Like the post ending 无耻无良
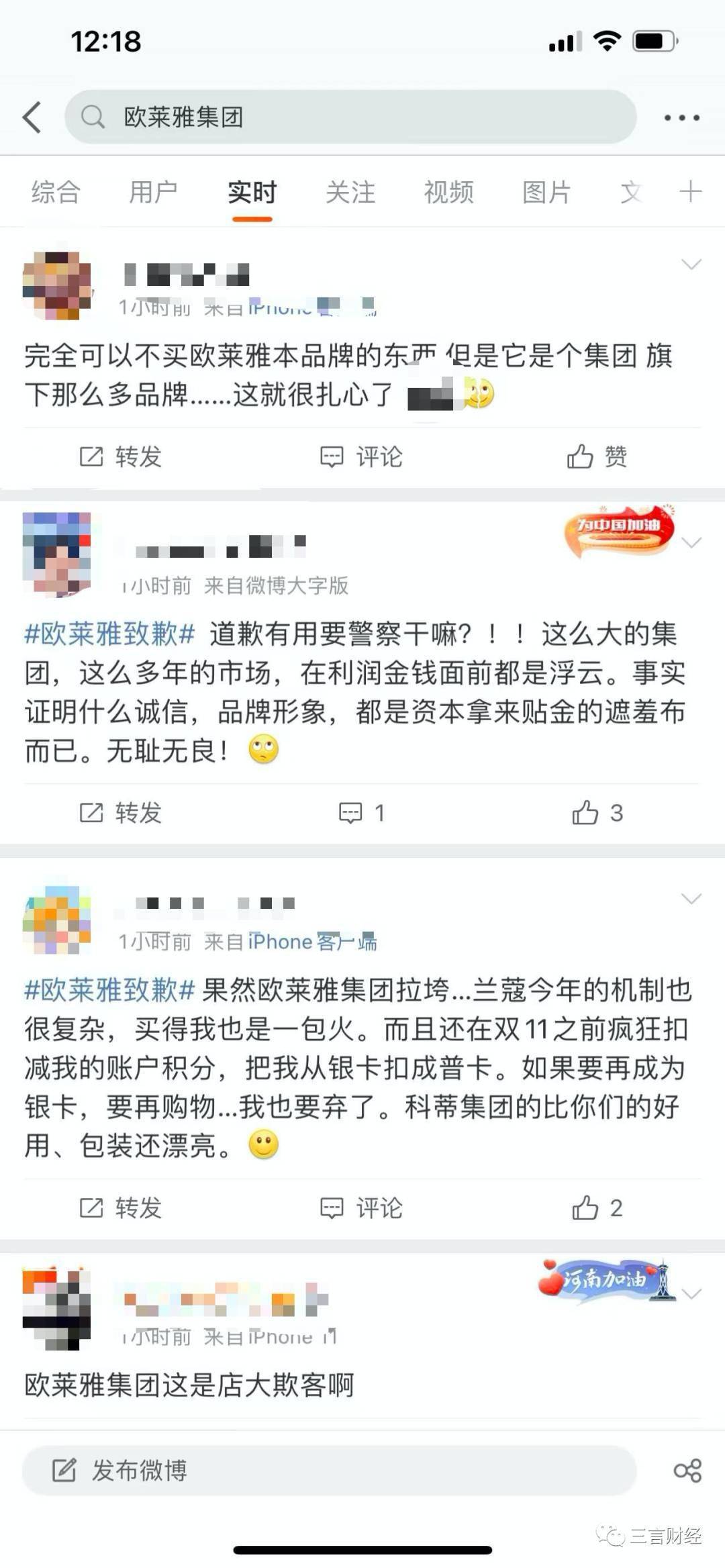This screenshot has height=1568, width=725. 596,813
